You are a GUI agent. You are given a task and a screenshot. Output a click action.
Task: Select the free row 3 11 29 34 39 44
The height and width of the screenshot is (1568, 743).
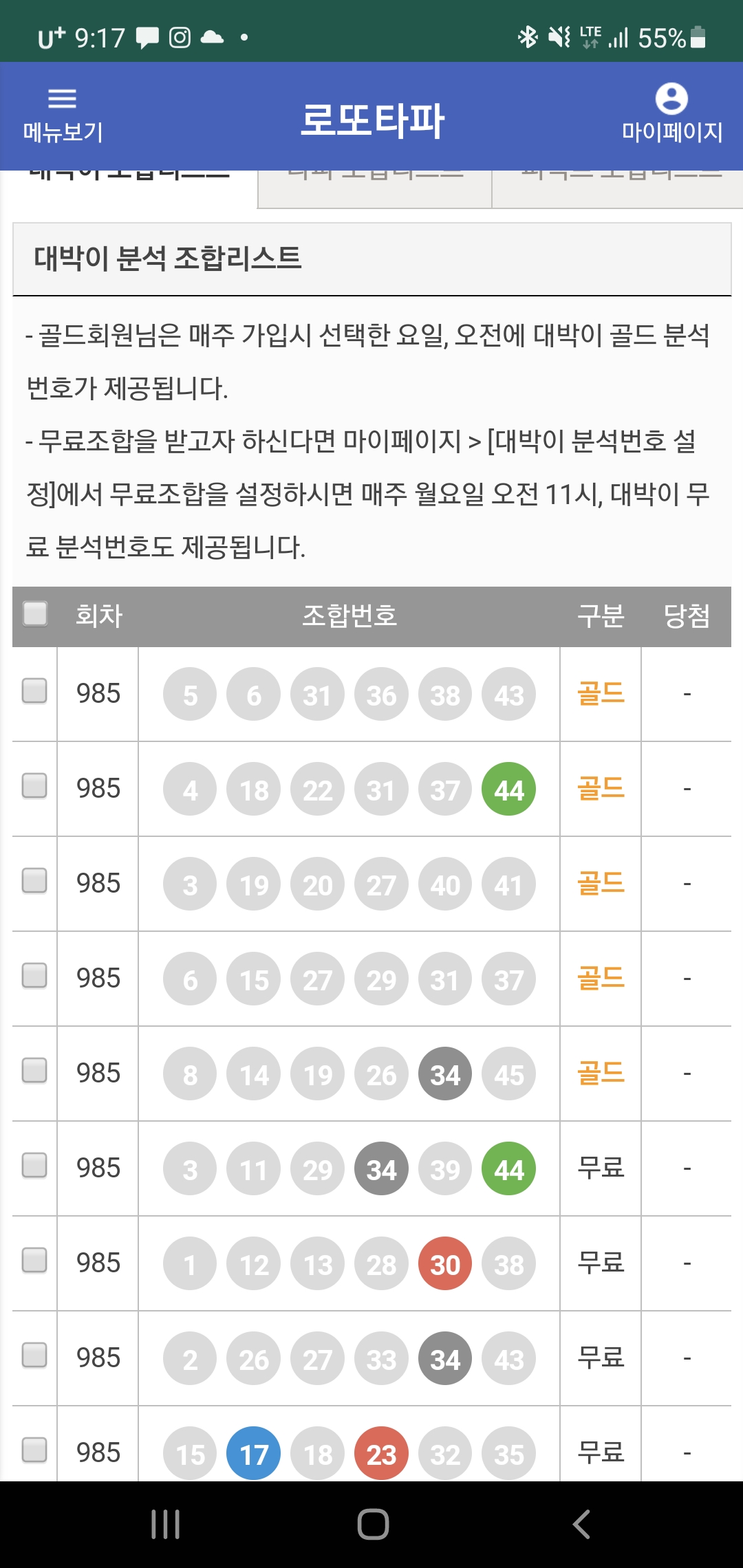(34, 1165)
